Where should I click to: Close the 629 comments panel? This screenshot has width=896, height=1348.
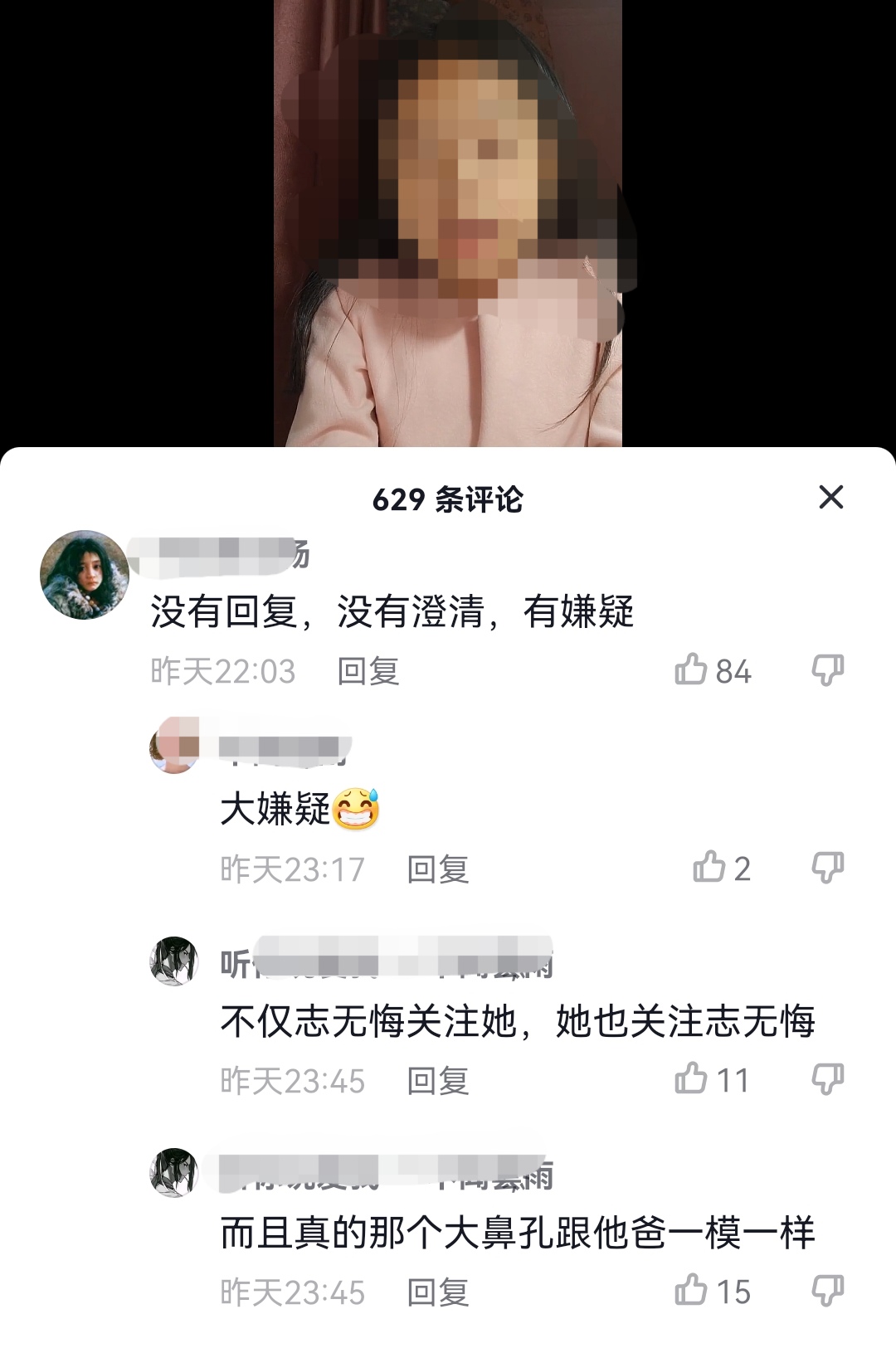point(830,498)
